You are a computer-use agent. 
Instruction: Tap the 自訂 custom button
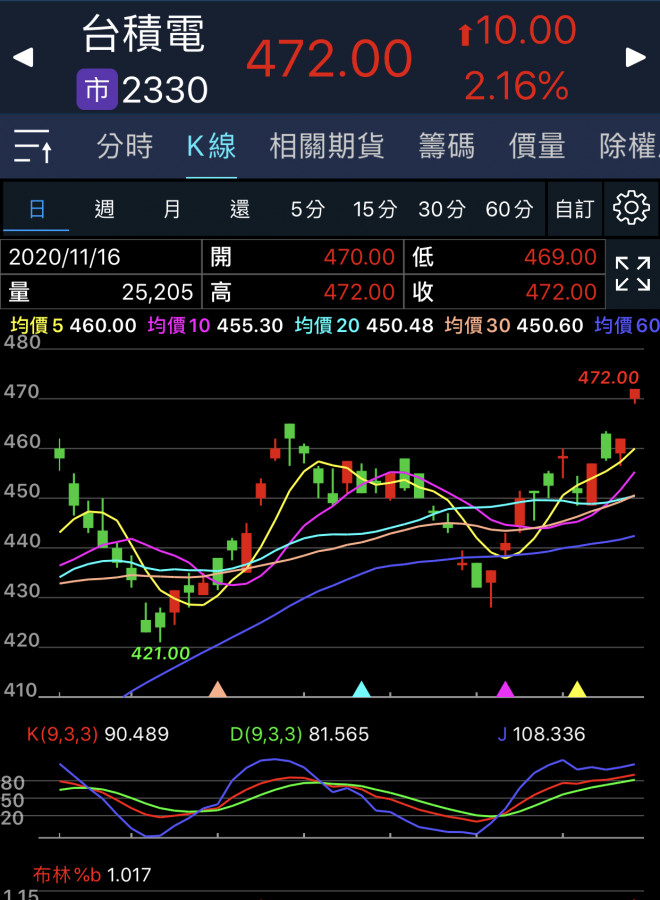[575, 209]
